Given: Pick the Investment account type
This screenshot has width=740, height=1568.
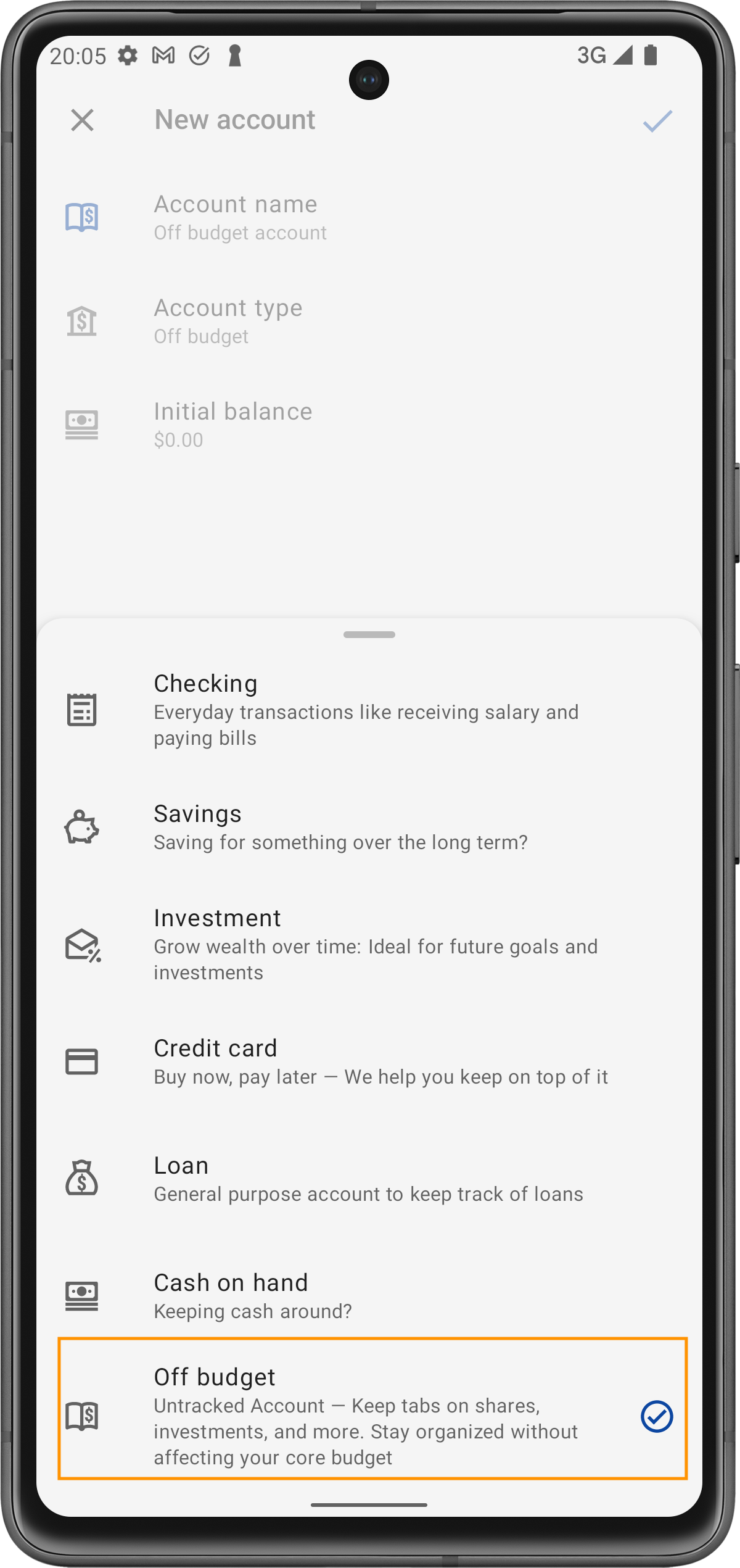Looking at the screenshot, I should coord(369,944).
